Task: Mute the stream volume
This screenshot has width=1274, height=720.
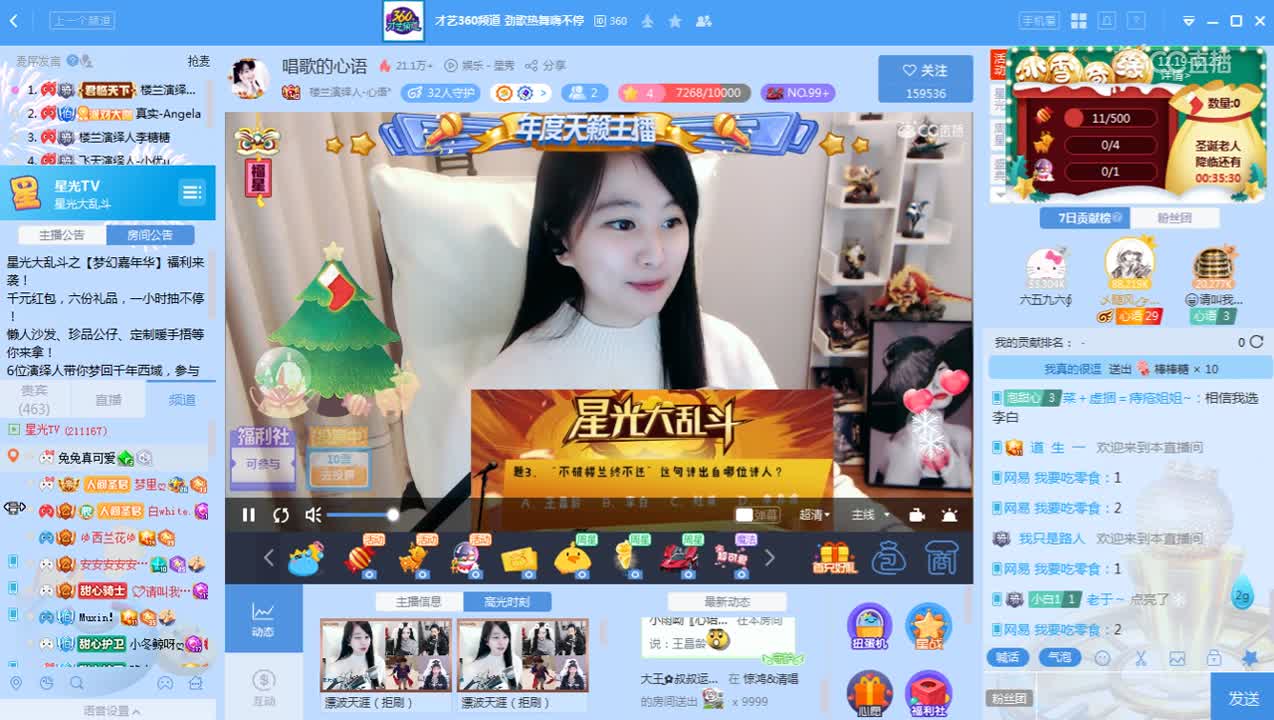Action: tap(313, 515)
